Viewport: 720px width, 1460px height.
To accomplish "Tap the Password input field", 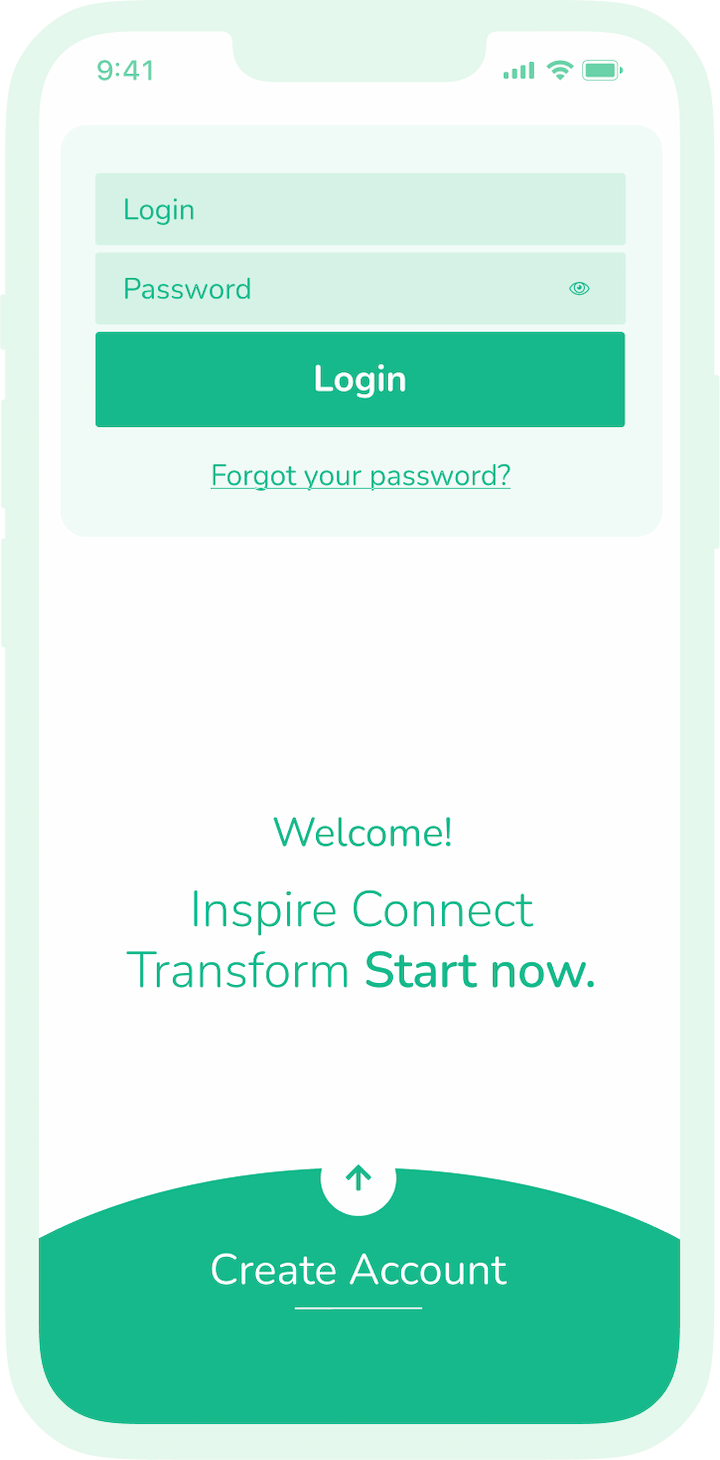I will point(330,289).
